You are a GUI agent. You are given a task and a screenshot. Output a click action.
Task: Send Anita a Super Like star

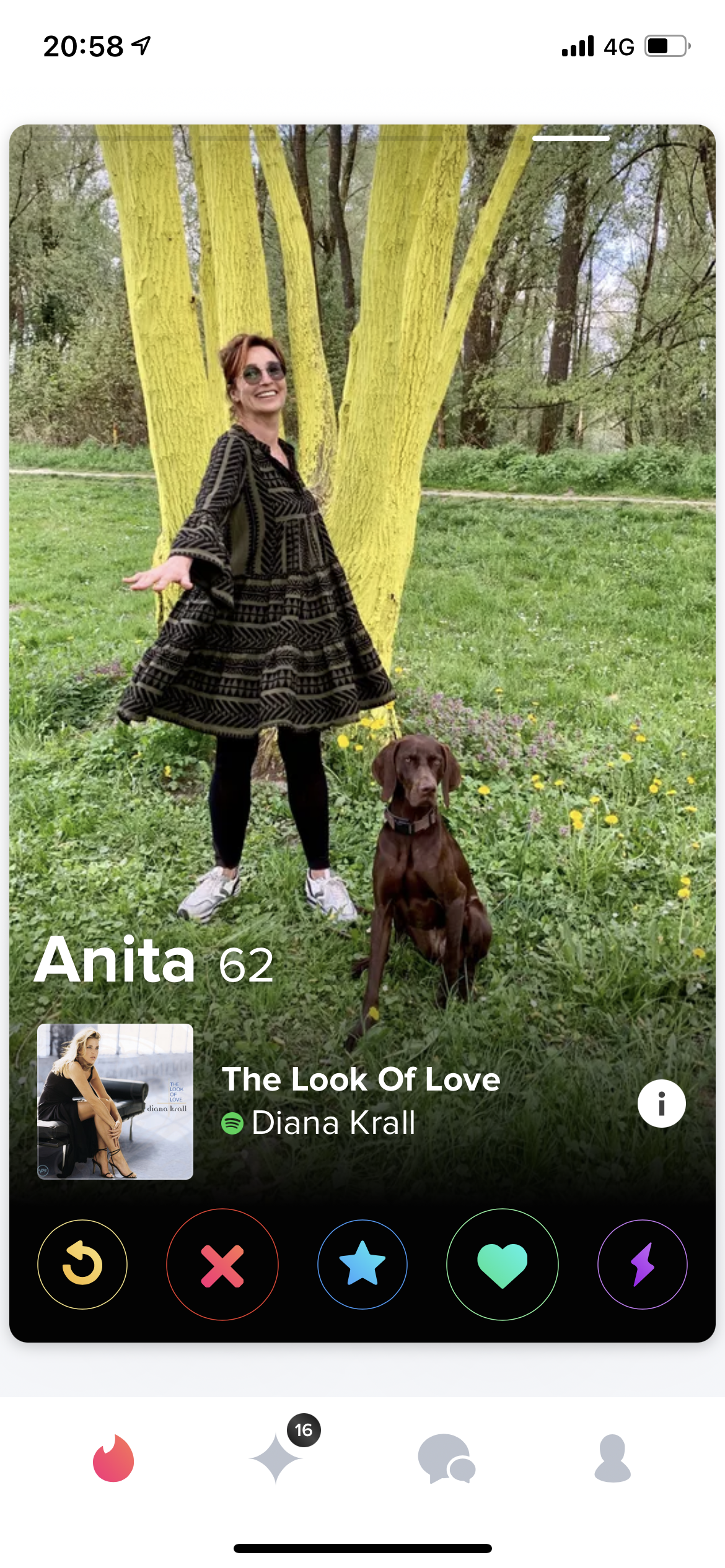(362, 1264)
